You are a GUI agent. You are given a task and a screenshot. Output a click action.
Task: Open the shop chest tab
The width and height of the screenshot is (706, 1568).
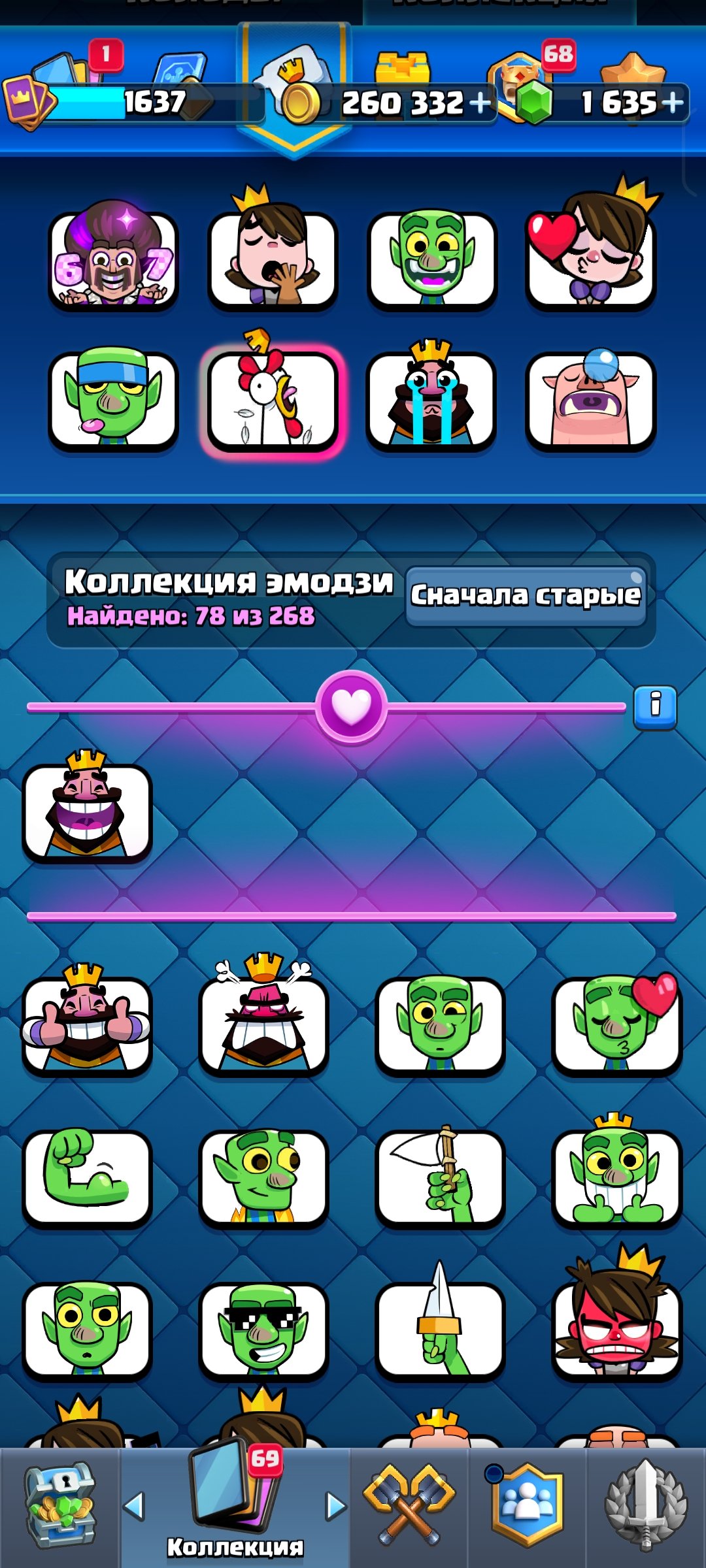pos(60,1507)
